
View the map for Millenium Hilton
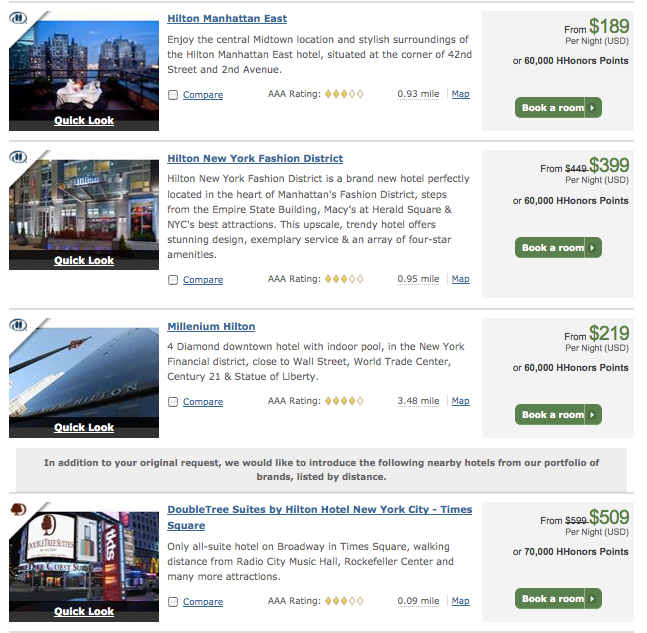tap(460, 401)
